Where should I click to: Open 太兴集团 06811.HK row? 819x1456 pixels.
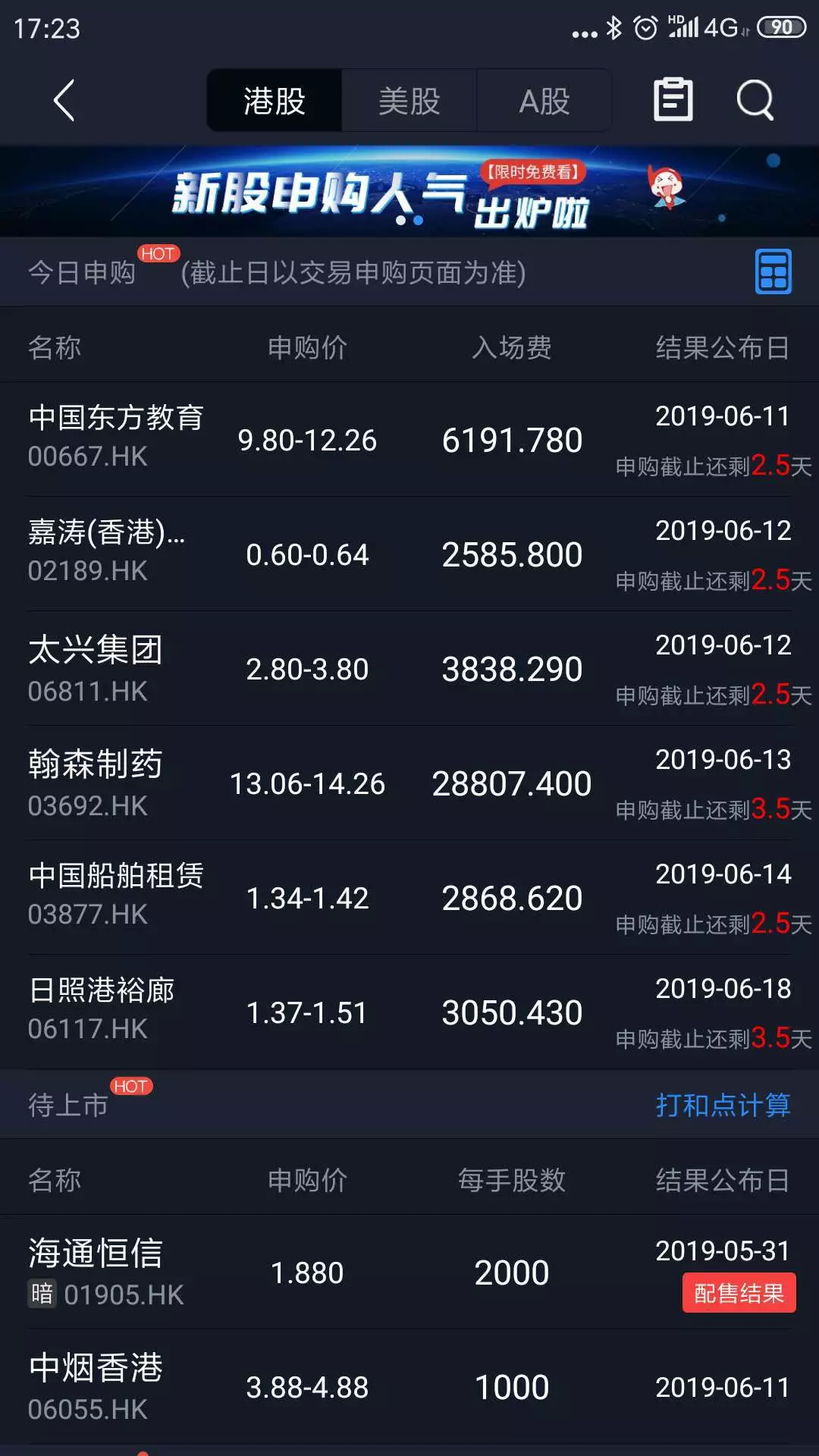tap(96, 667)
